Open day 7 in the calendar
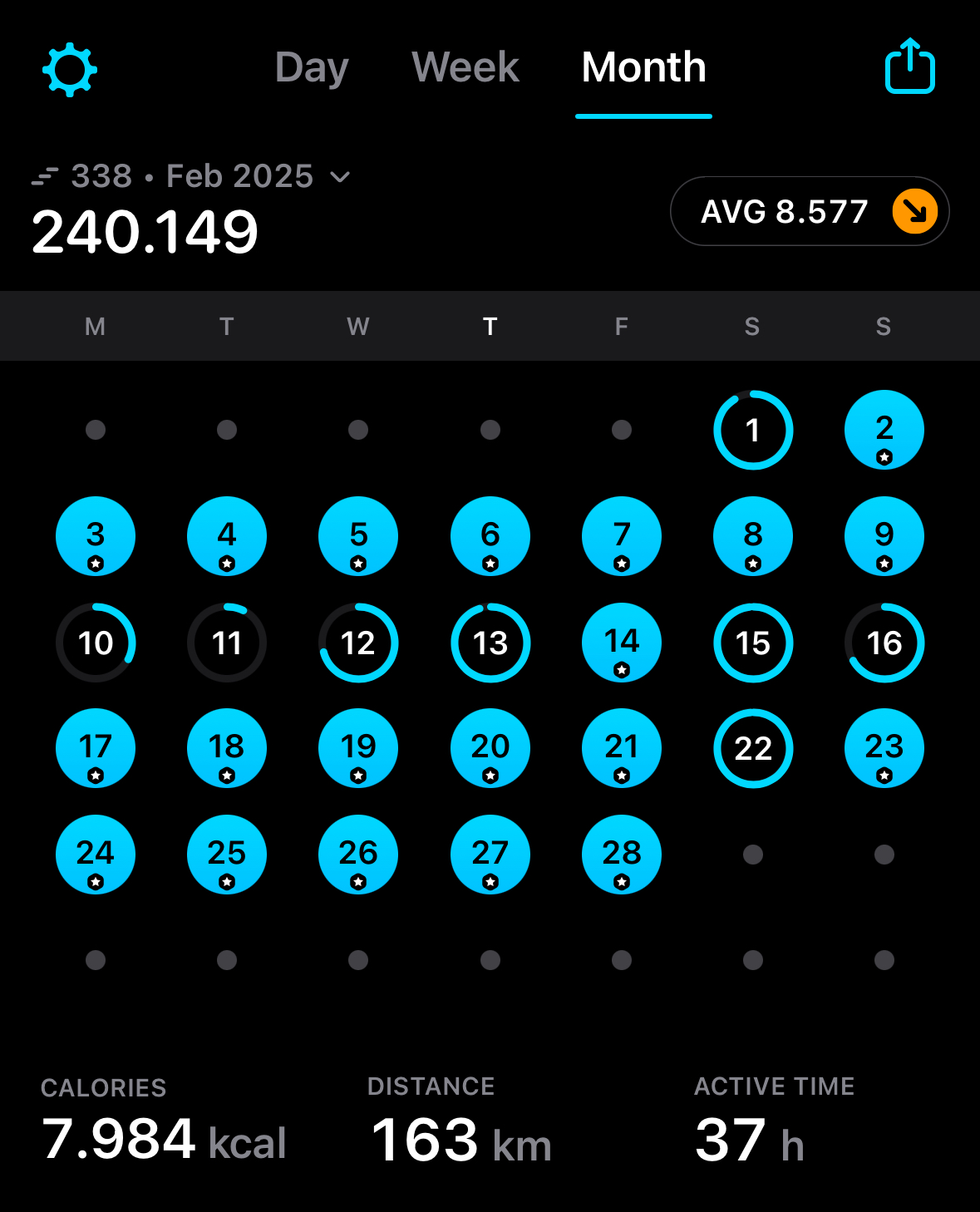This screenshot has width=980, height=1212. tap(622, 536)
